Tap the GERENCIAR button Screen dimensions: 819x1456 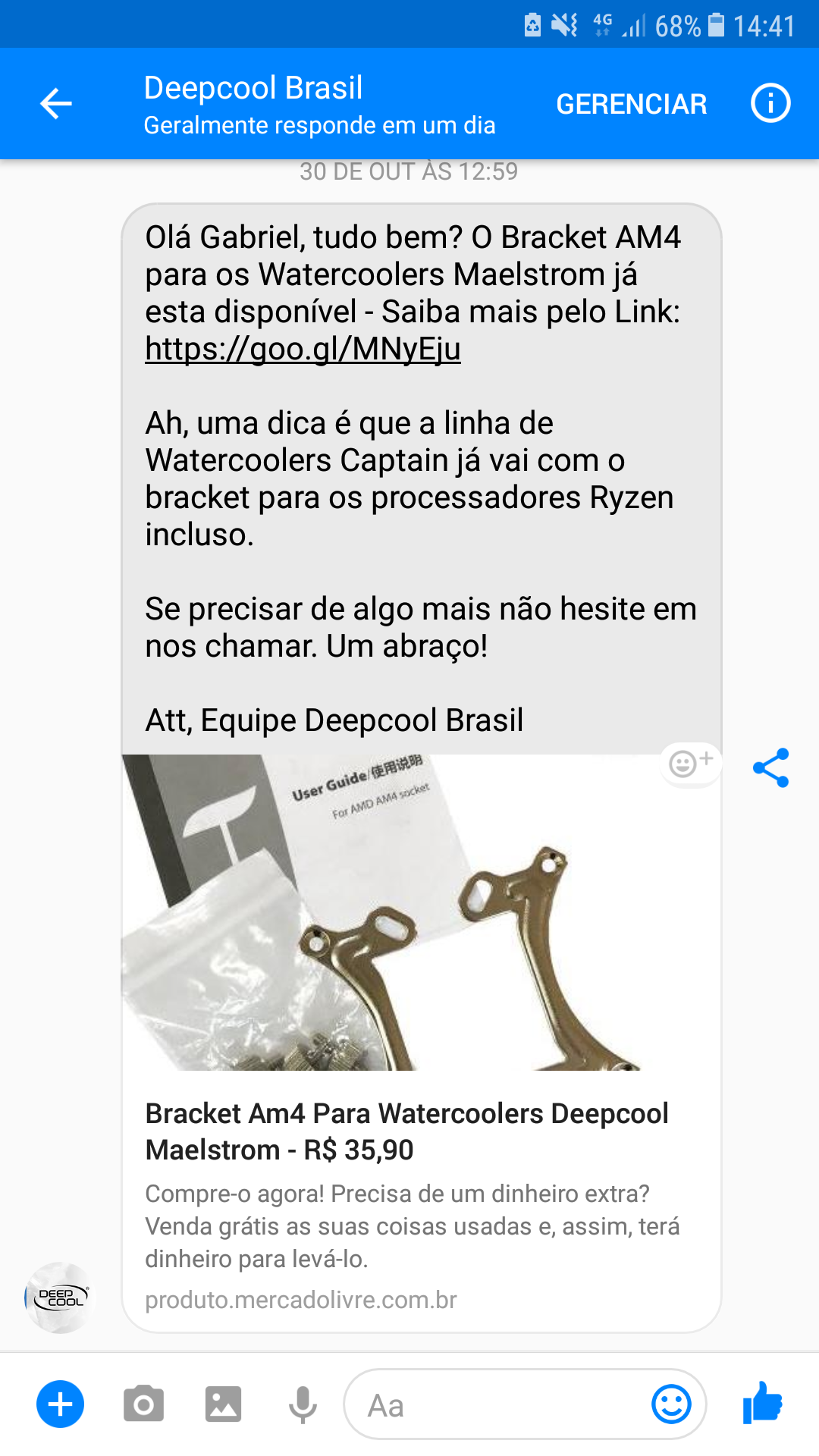[631, 104]
